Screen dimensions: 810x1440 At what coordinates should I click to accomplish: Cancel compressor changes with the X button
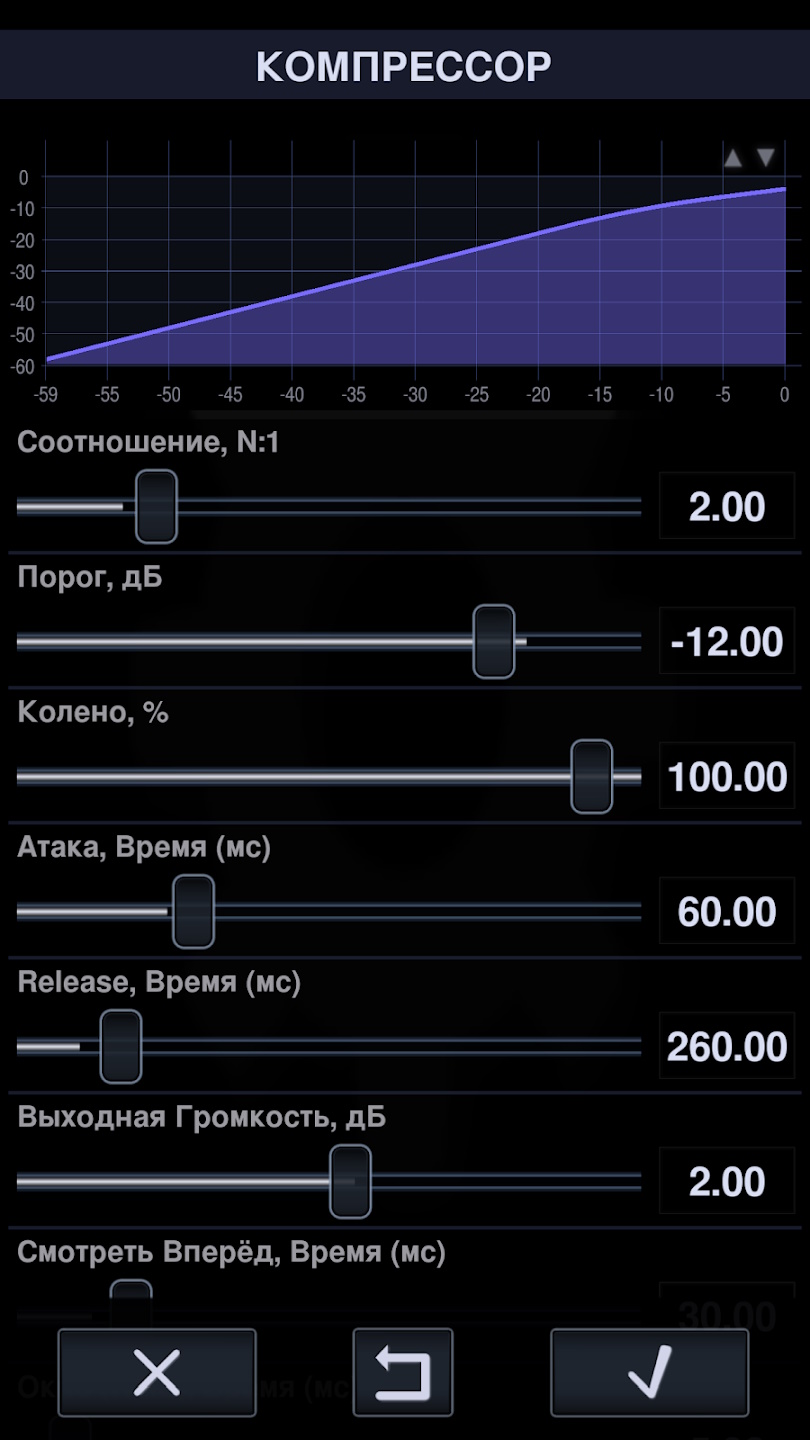pyautogui.click(x=157, y=1373)
